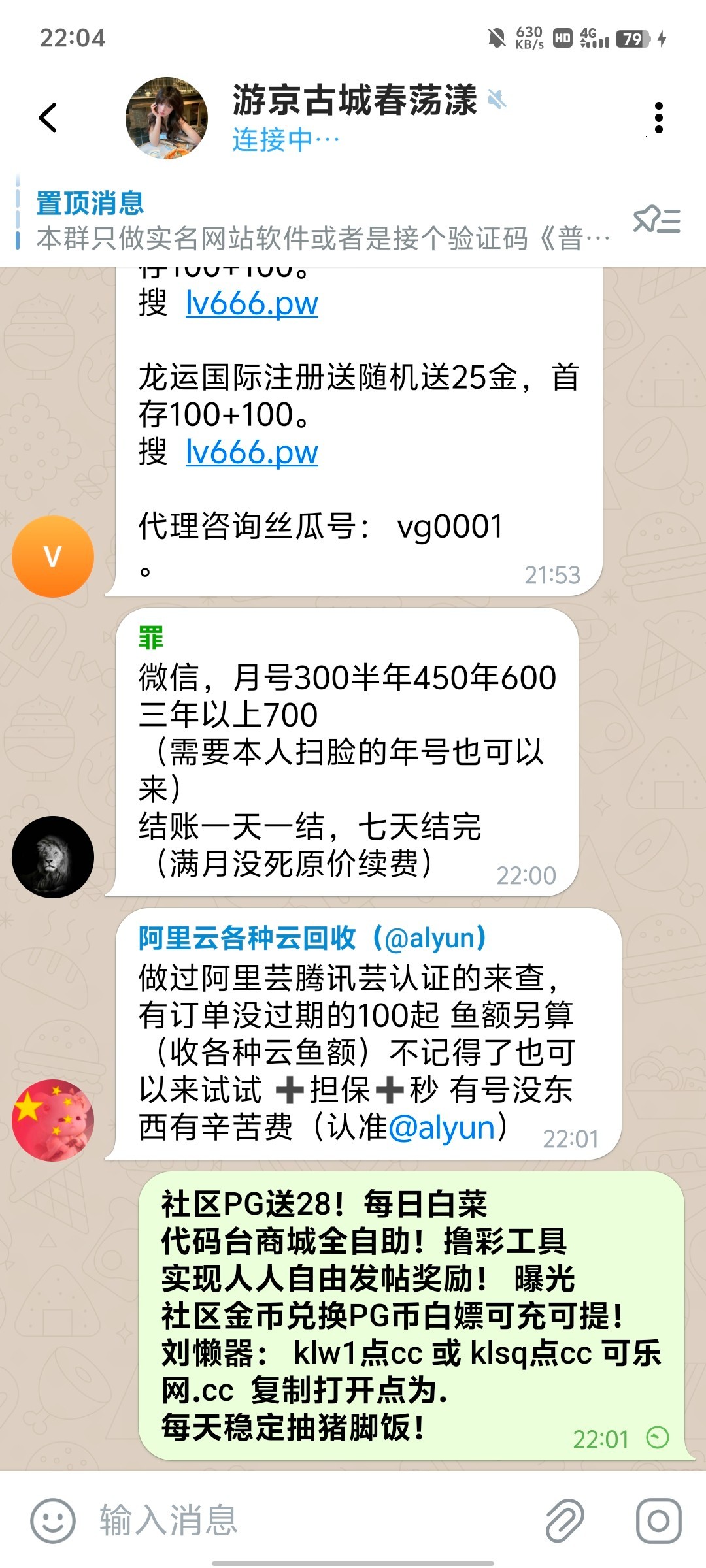Open 阿里云各种云回收 sender name
706x1568 pixels.
point(312,938)
